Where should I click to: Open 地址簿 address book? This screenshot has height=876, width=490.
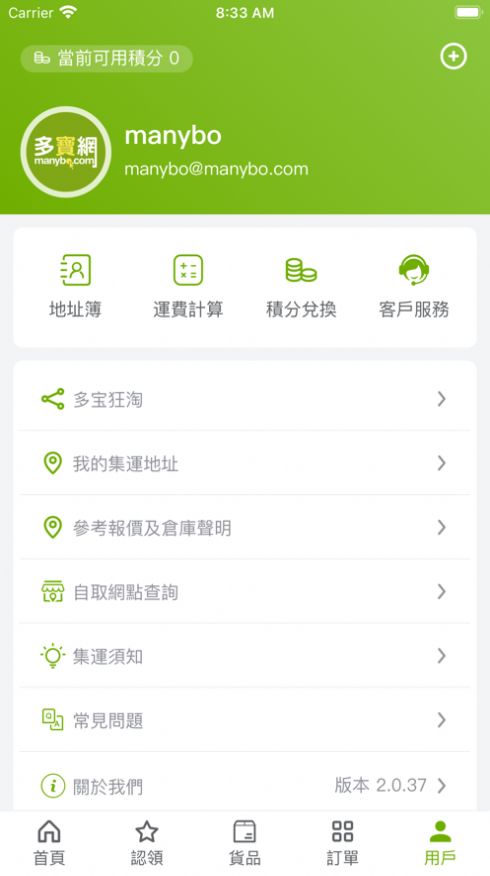click(x=75, y=286)
